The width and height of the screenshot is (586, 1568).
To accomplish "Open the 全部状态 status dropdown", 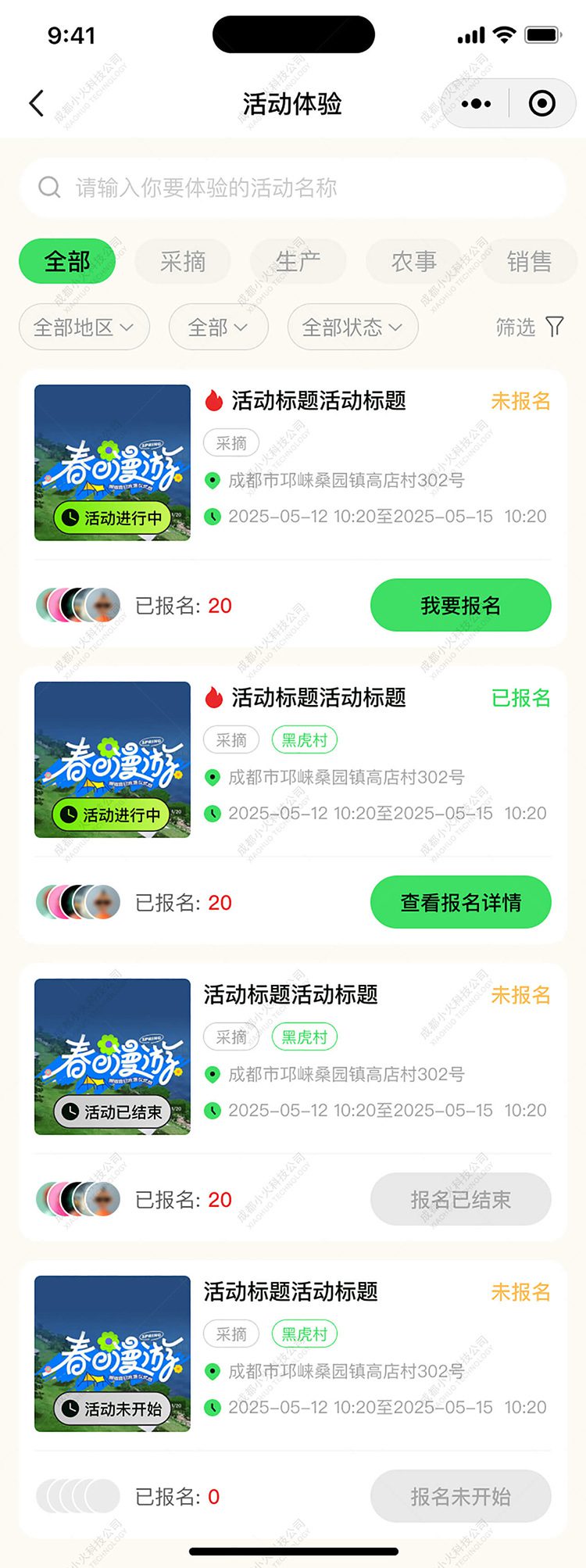I will point(352,327).
